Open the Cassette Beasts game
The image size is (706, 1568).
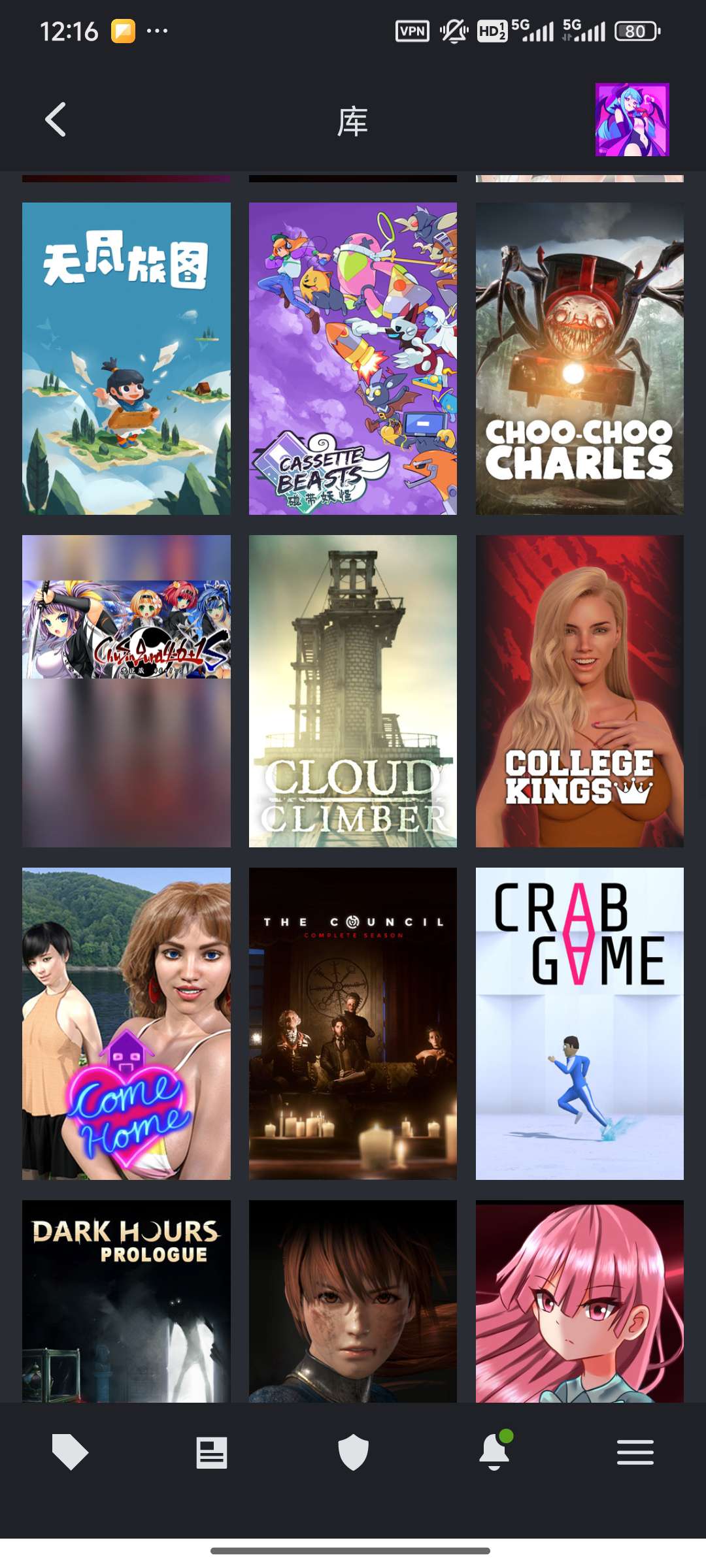pos(353,358)
